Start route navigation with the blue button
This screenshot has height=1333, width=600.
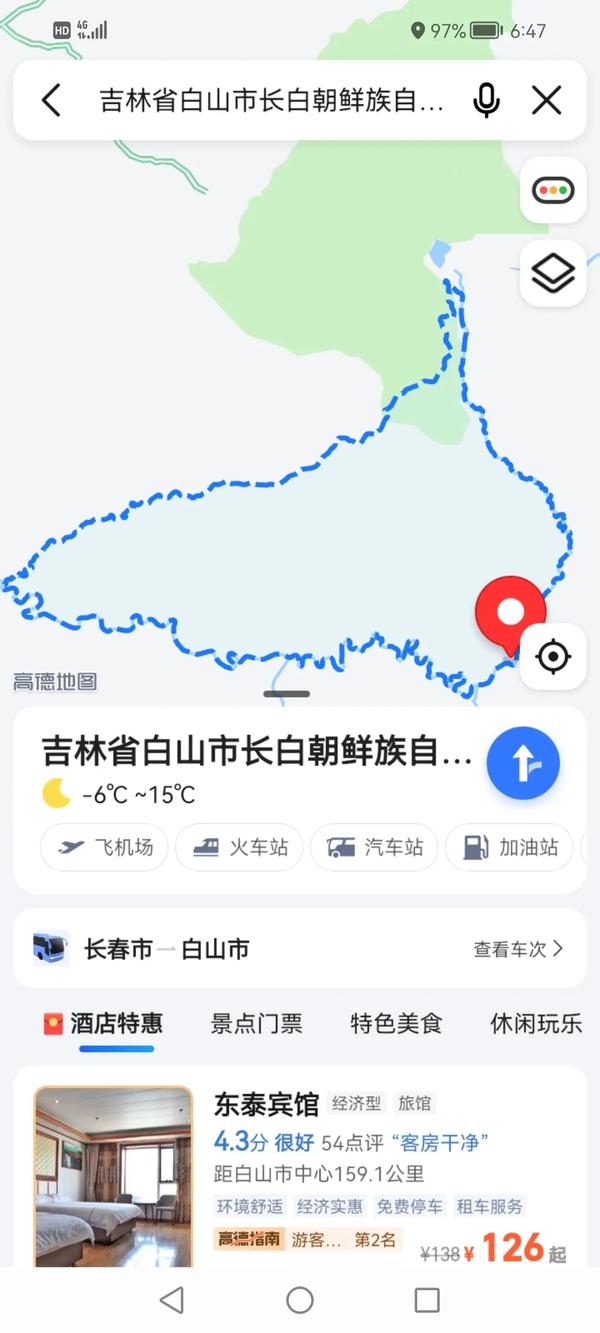pos(523,764)
